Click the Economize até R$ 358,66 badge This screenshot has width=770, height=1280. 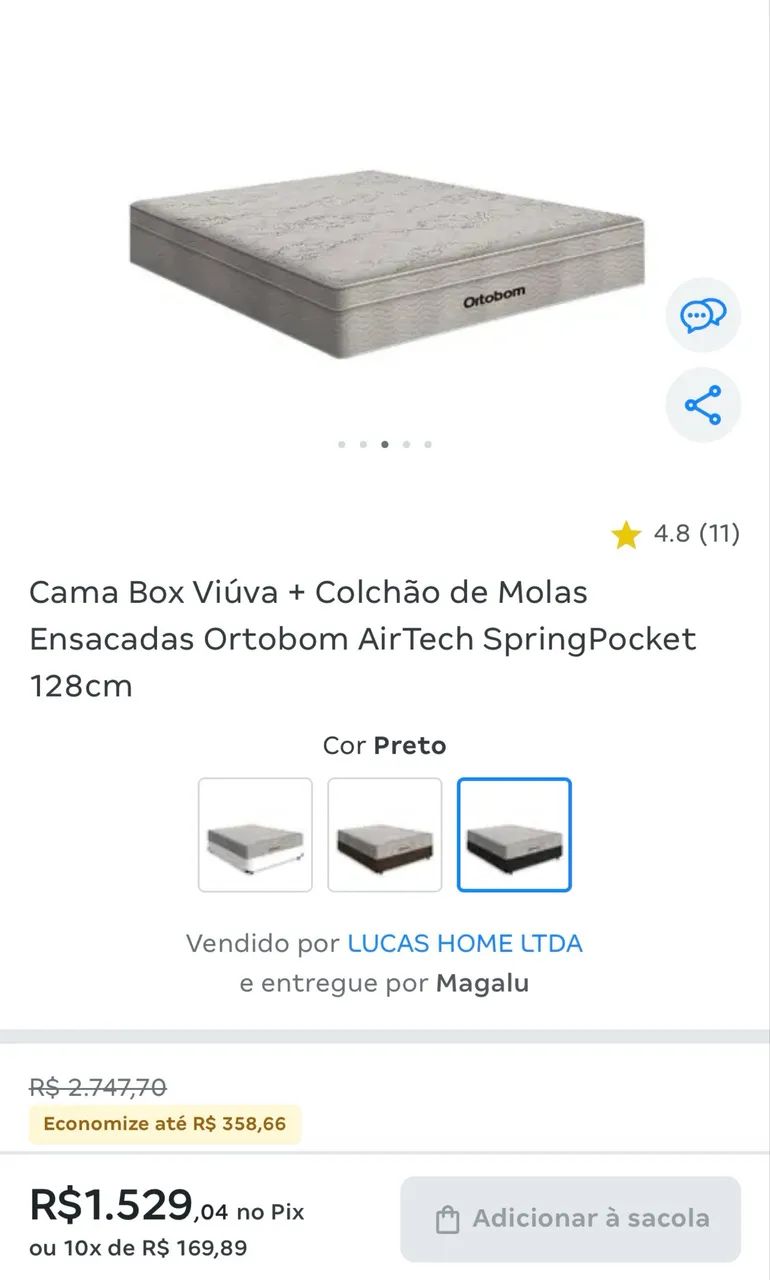pyautogui.click(x=164, y=1124)
